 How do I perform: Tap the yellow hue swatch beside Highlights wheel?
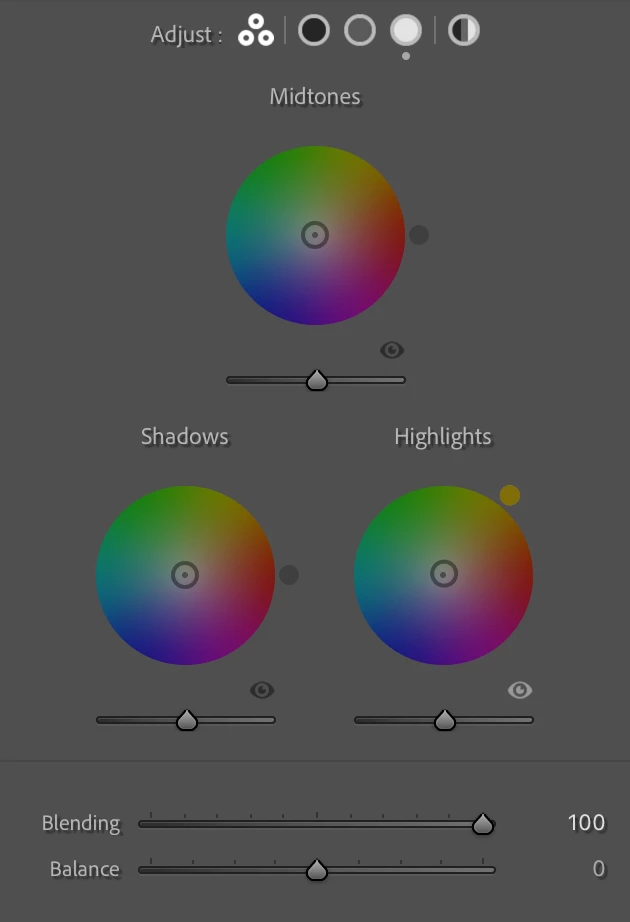coord(510,495)
